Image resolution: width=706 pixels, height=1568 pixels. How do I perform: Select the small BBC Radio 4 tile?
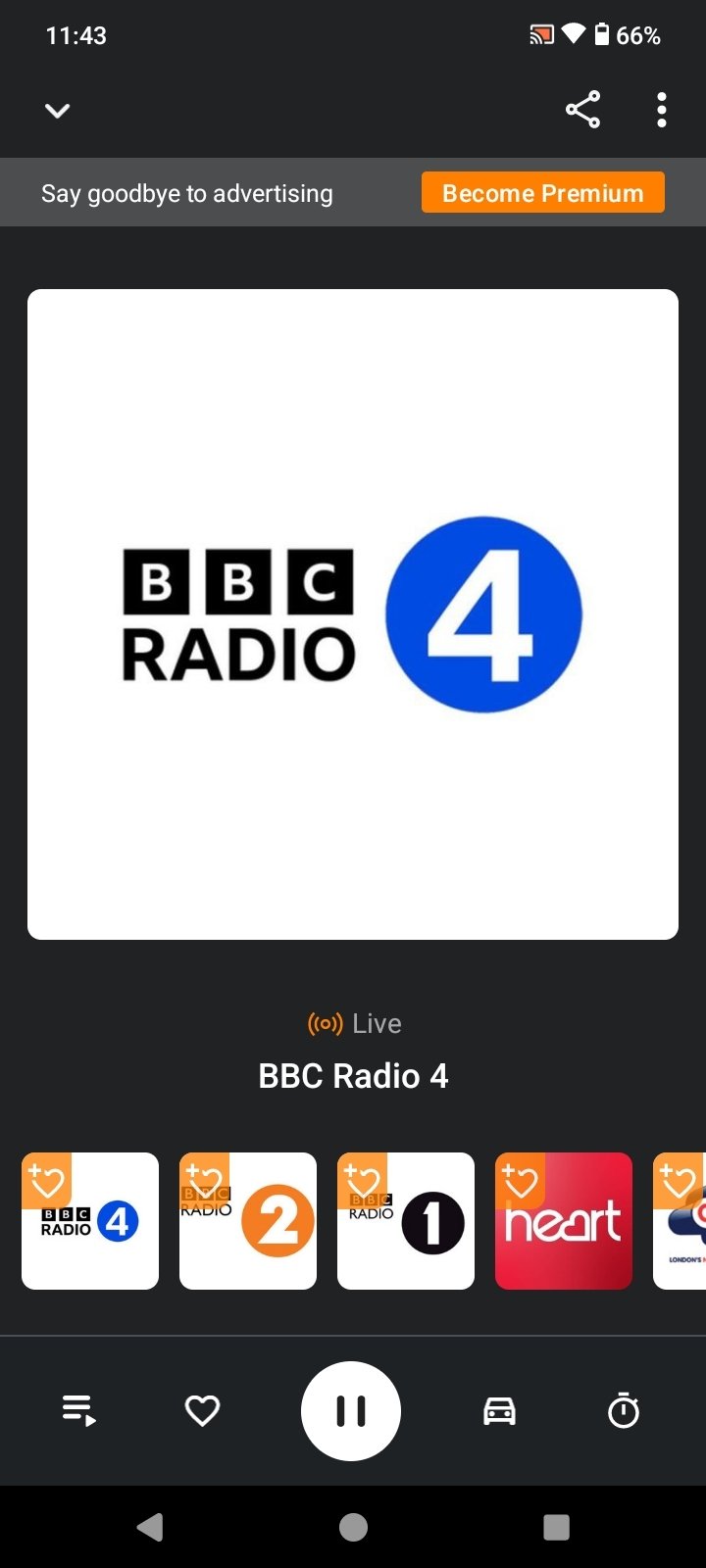[x=90, y=1221]
